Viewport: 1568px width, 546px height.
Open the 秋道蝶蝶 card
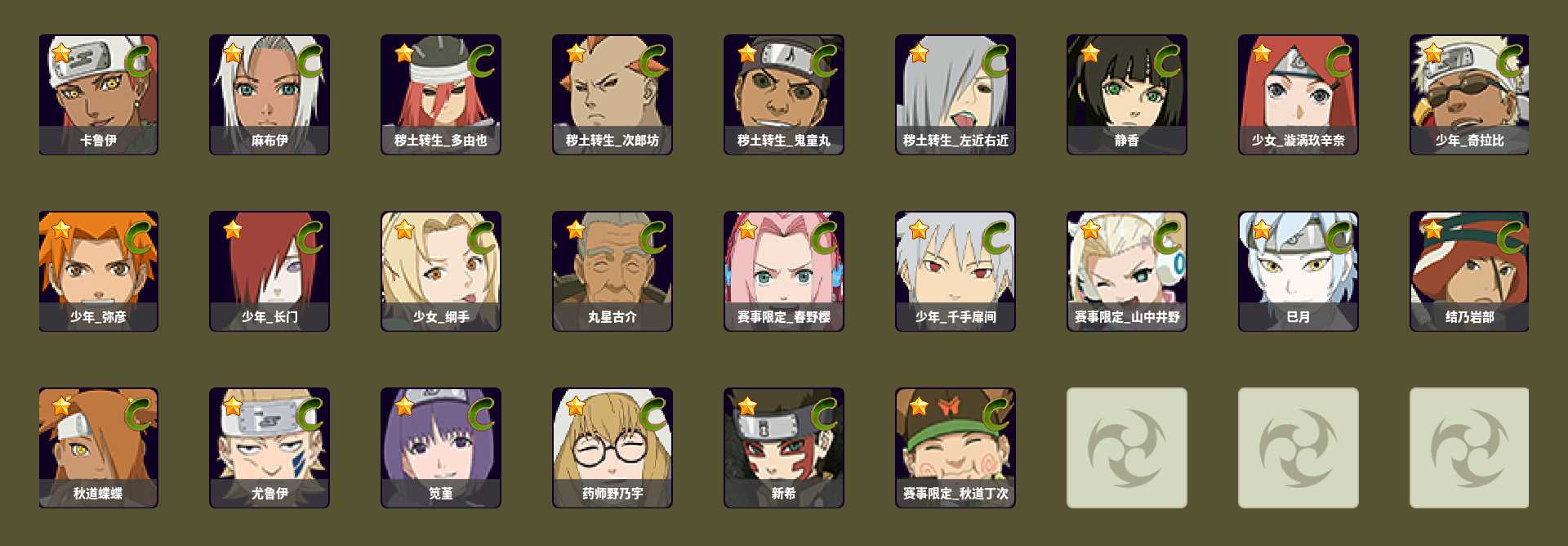point(98,447)
